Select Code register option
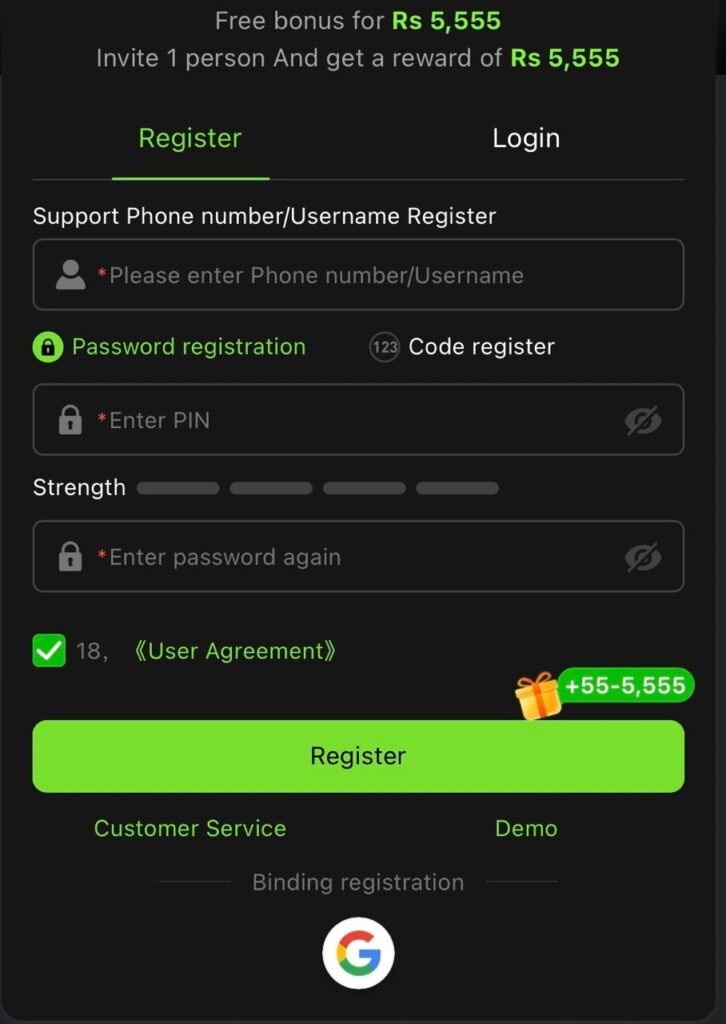The image size is (726, 1024). coord(462,347)
